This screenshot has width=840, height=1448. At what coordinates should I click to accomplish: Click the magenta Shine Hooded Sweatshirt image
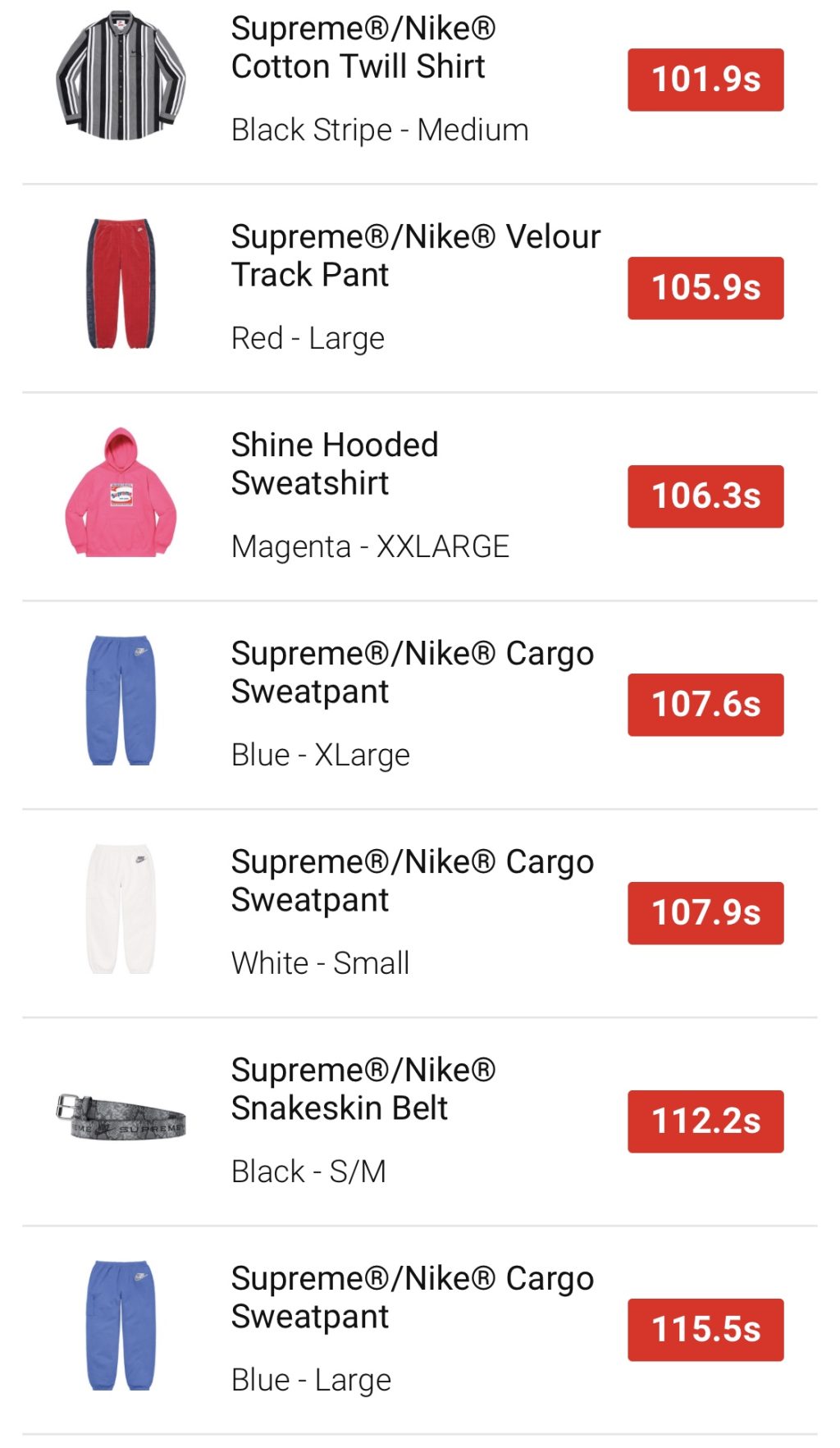point(121,492)
